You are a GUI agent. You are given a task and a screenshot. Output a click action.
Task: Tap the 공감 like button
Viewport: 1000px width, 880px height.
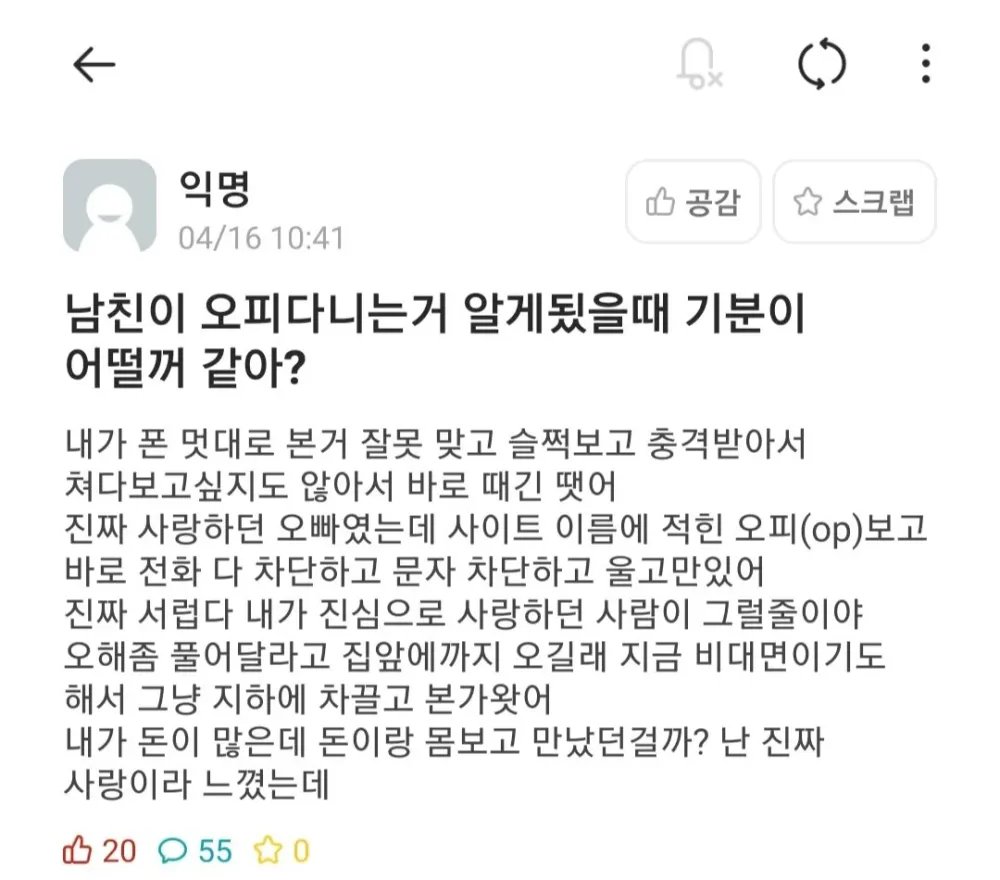tap(693, 202)
